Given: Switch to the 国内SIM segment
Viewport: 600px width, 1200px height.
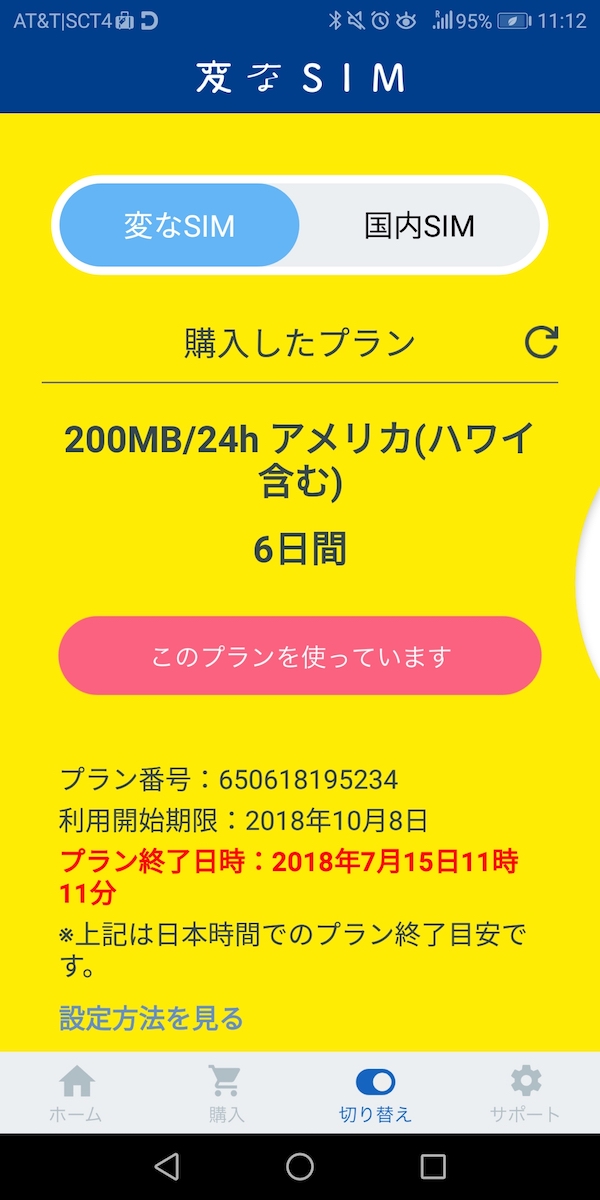Looking at the screenshot, I should 419,226.
